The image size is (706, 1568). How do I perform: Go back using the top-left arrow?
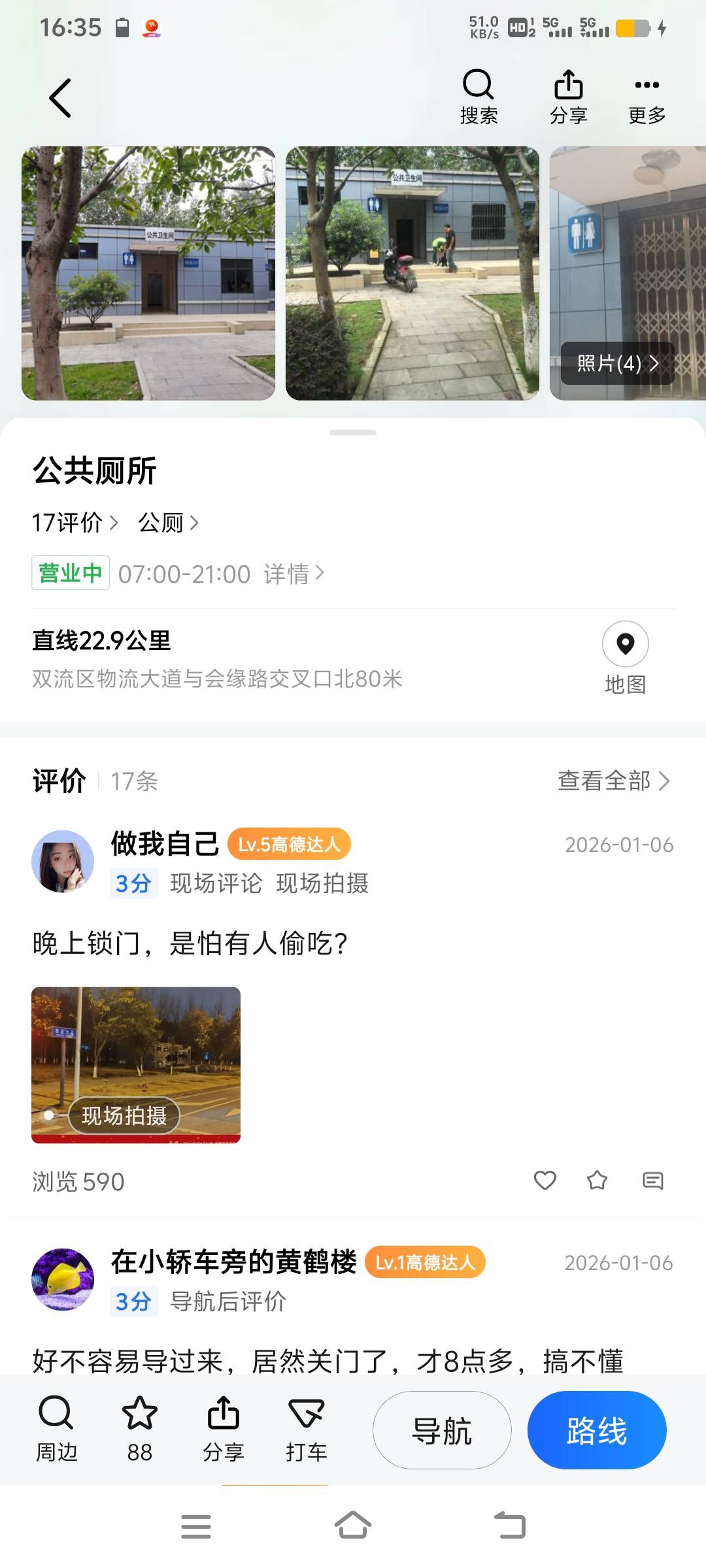point(60,98)
